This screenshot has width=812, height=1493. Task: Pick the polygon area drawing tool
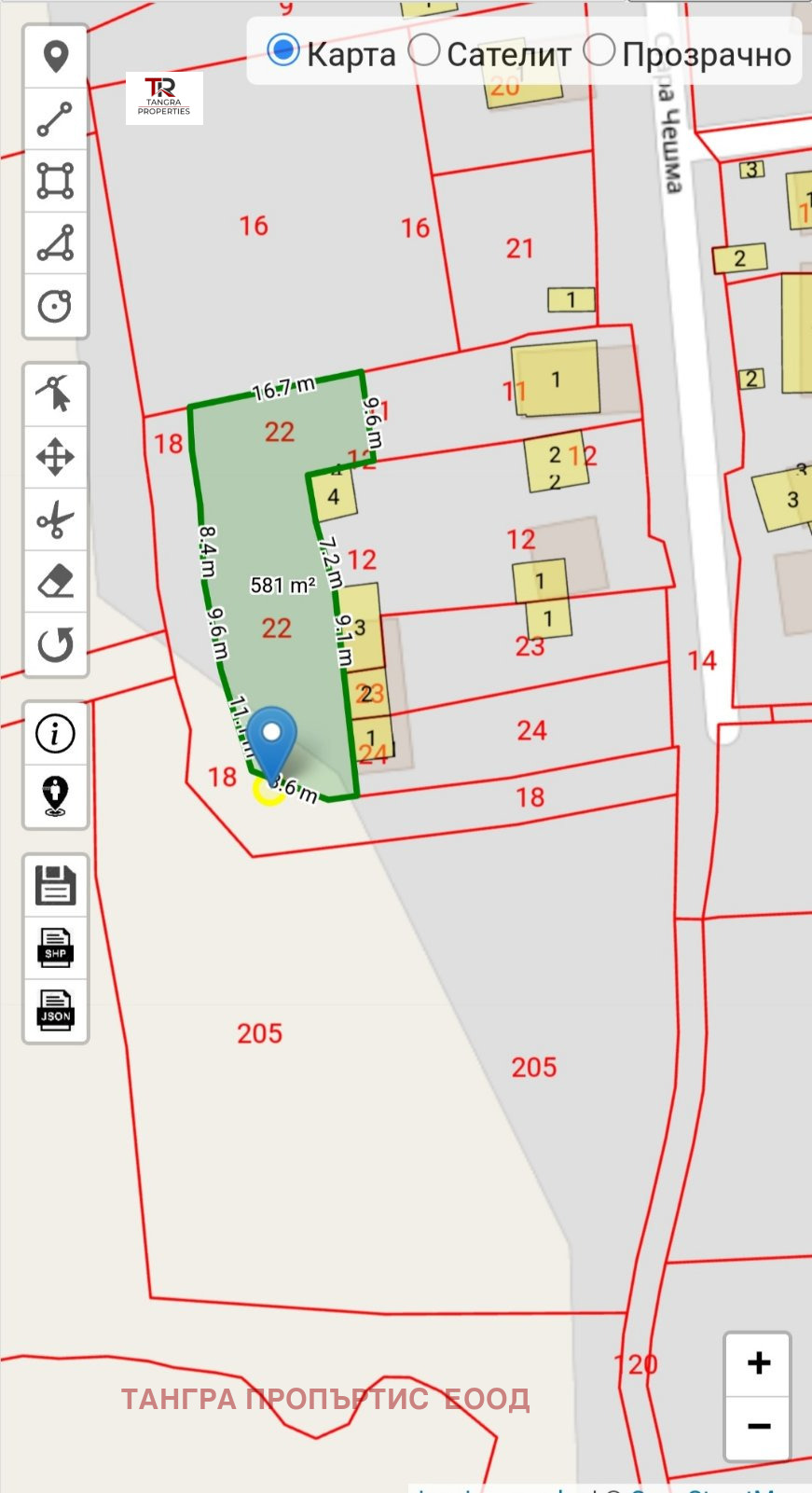coord(56,181)
